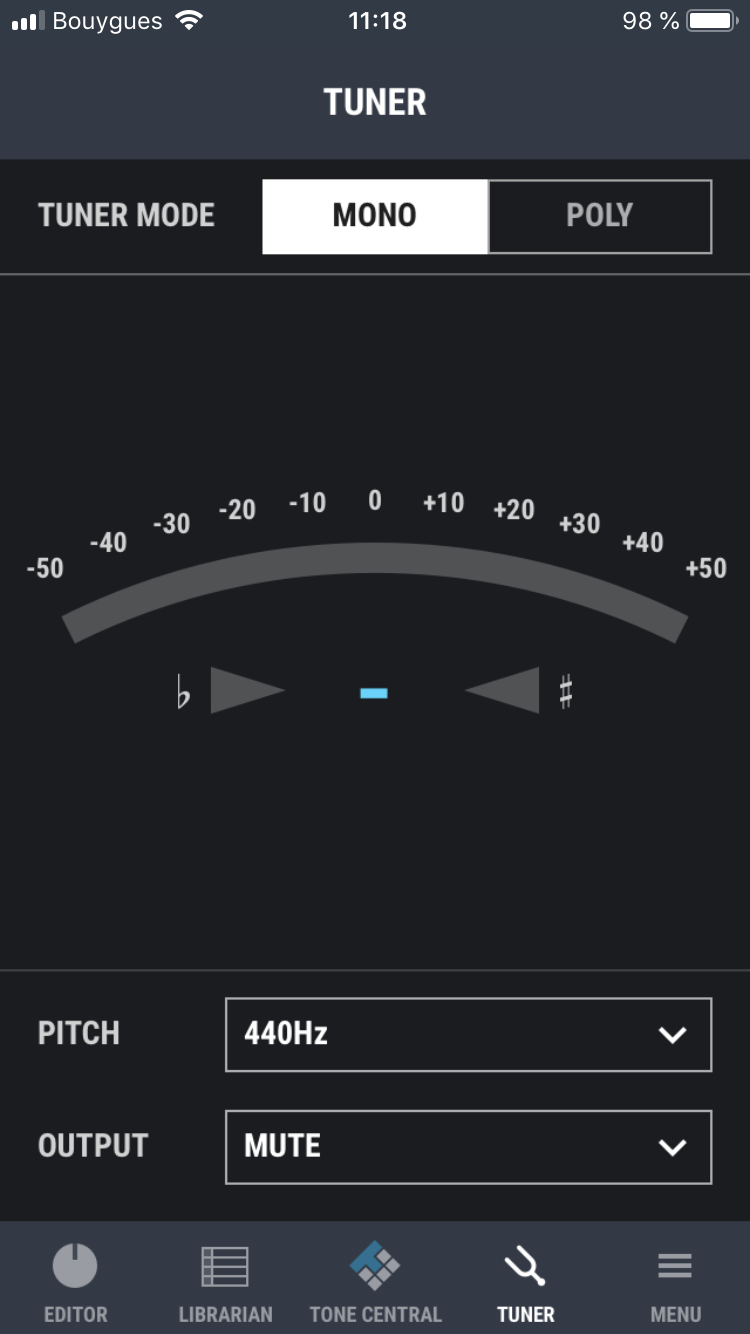Open the OUTPUT MUTE dropdown
This screenshot has height=1334, width=750.
coord(468,1146)
